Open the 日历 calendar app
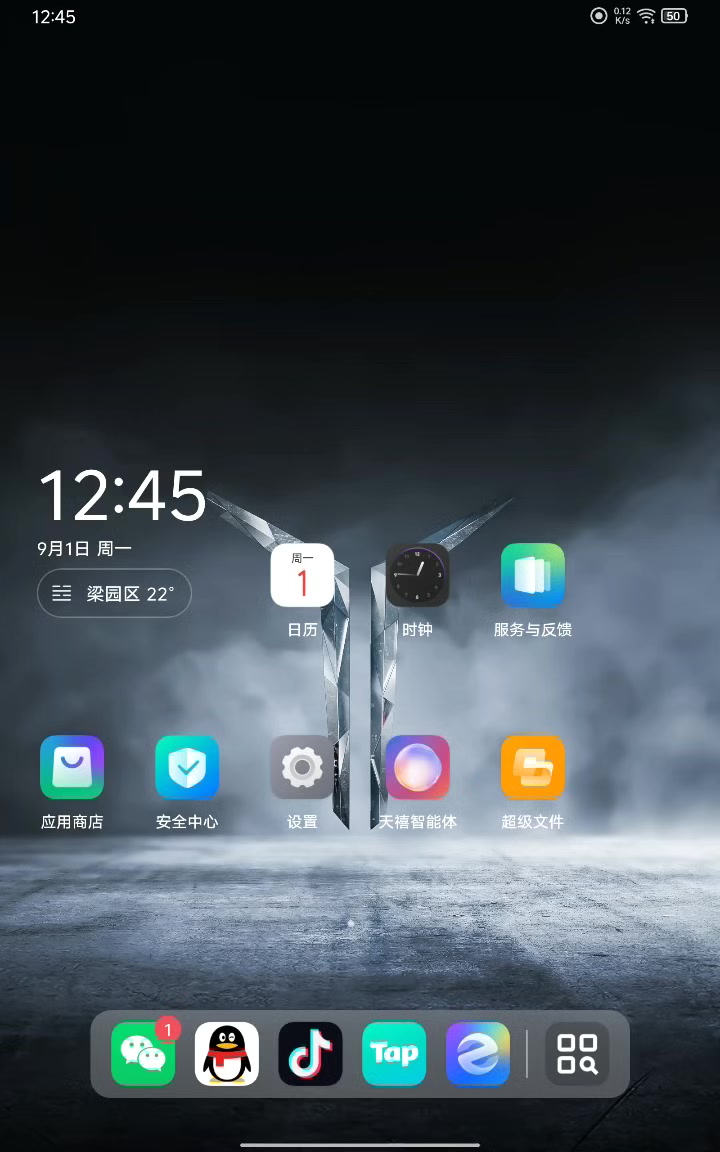The width and height of the screenshot is (720, 1152). pos(302,575)
